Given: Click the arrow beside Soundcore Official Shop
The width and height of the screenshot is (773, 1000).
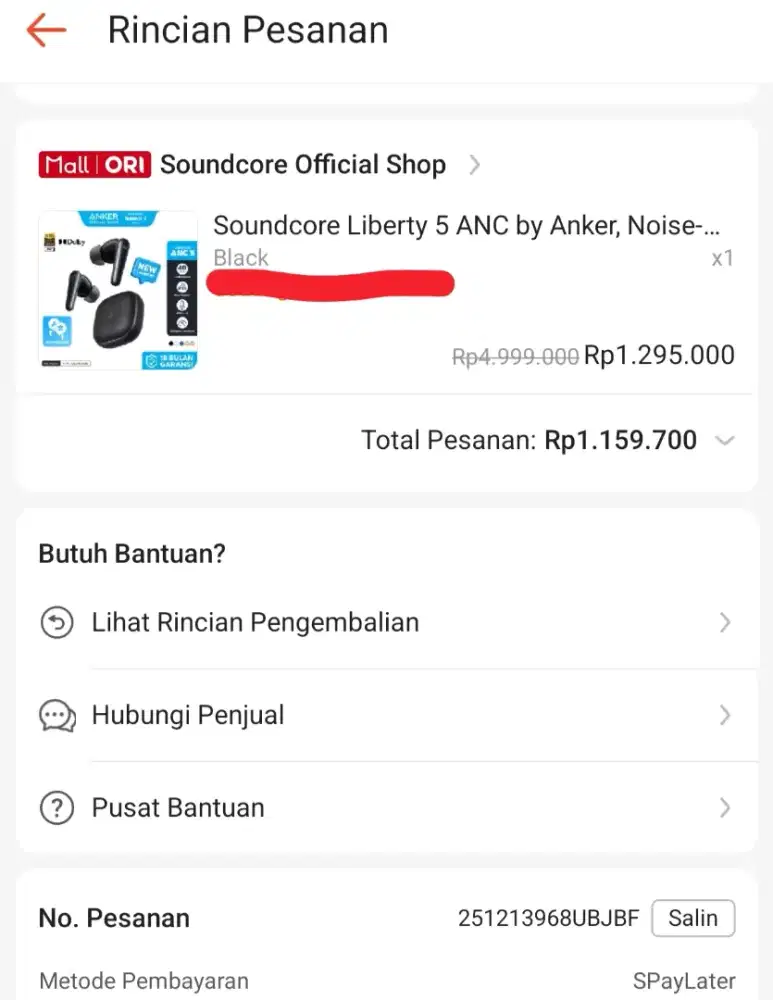Looking at the screenshot, I should point(475,164).
